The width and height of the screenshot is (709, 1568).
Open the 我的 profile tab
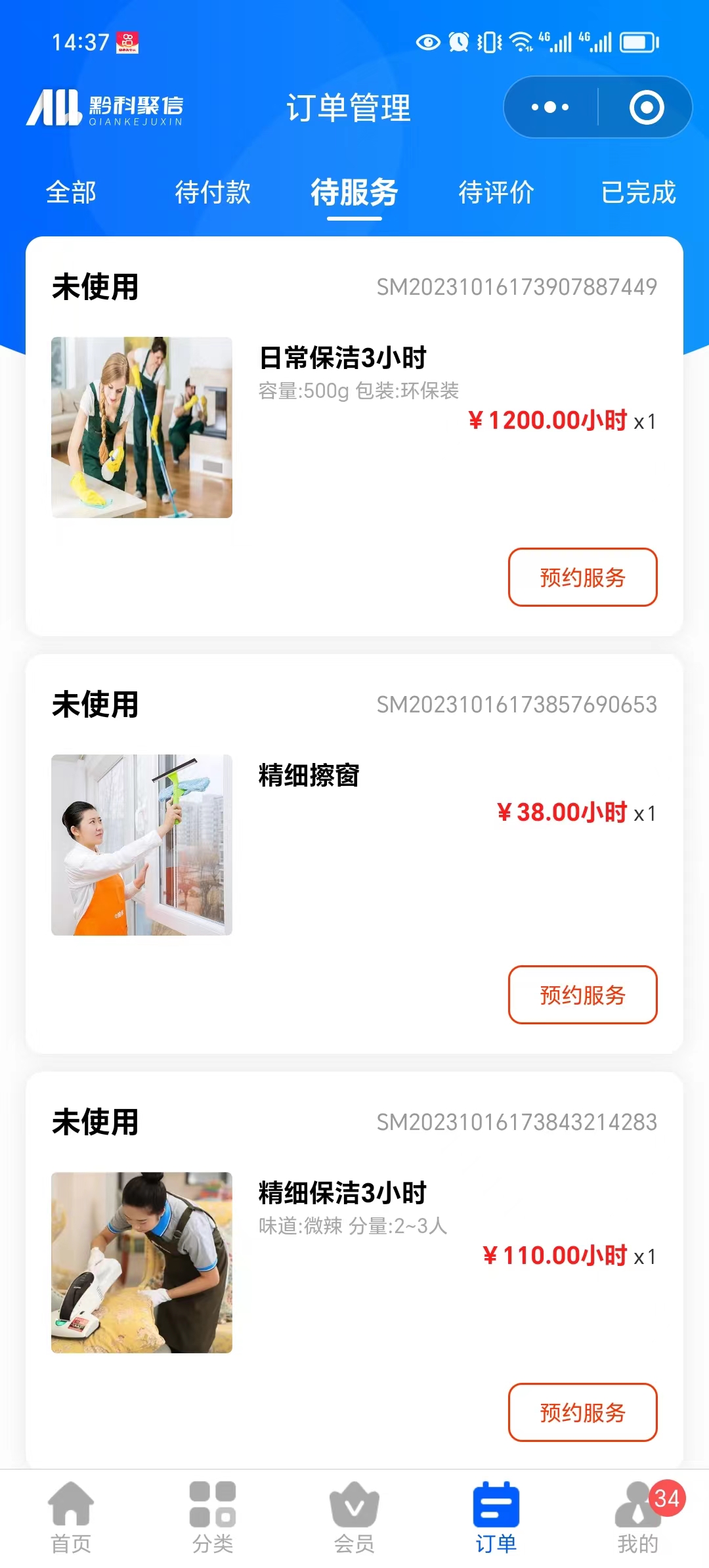(x=638, y=1518)
